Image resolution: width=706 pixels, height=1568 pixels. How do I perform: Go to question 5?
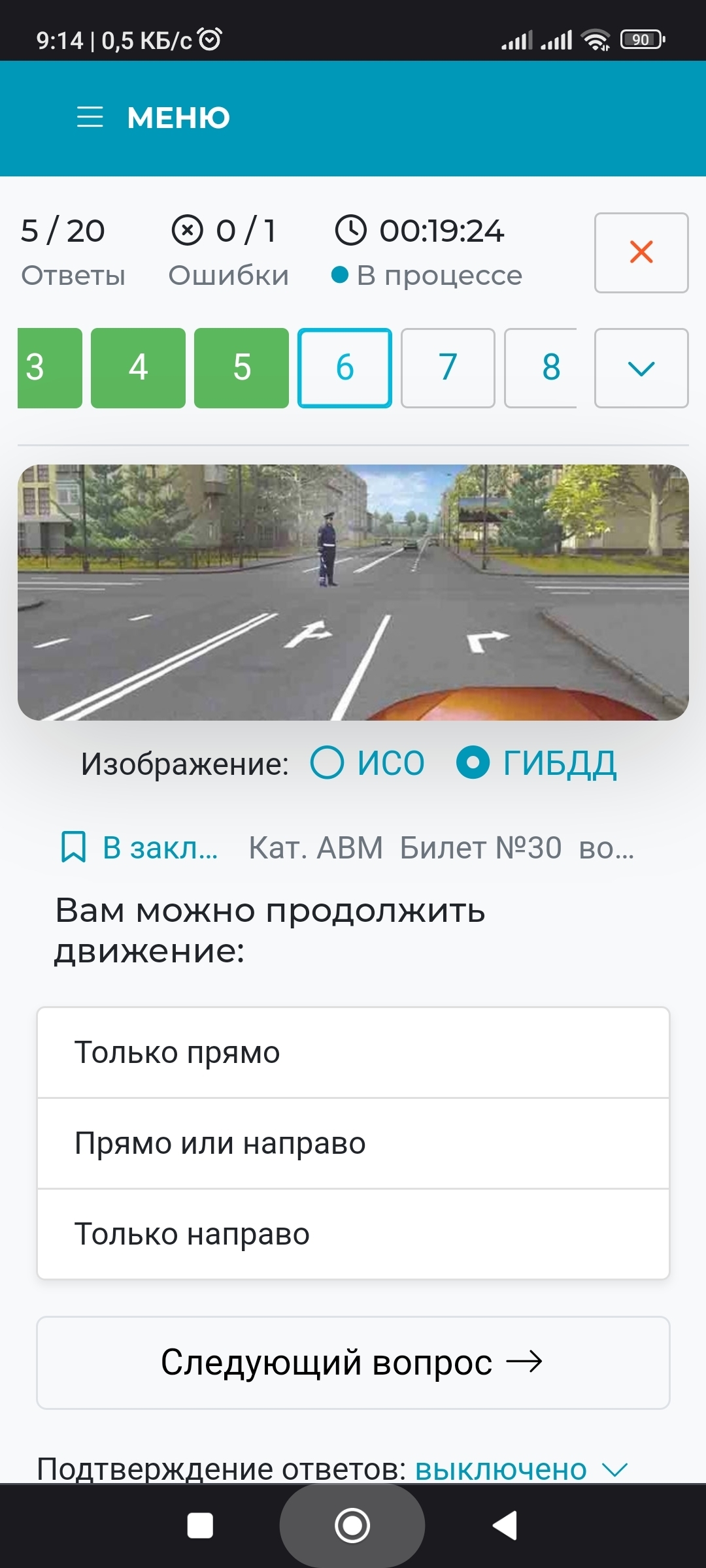(241, 368)
